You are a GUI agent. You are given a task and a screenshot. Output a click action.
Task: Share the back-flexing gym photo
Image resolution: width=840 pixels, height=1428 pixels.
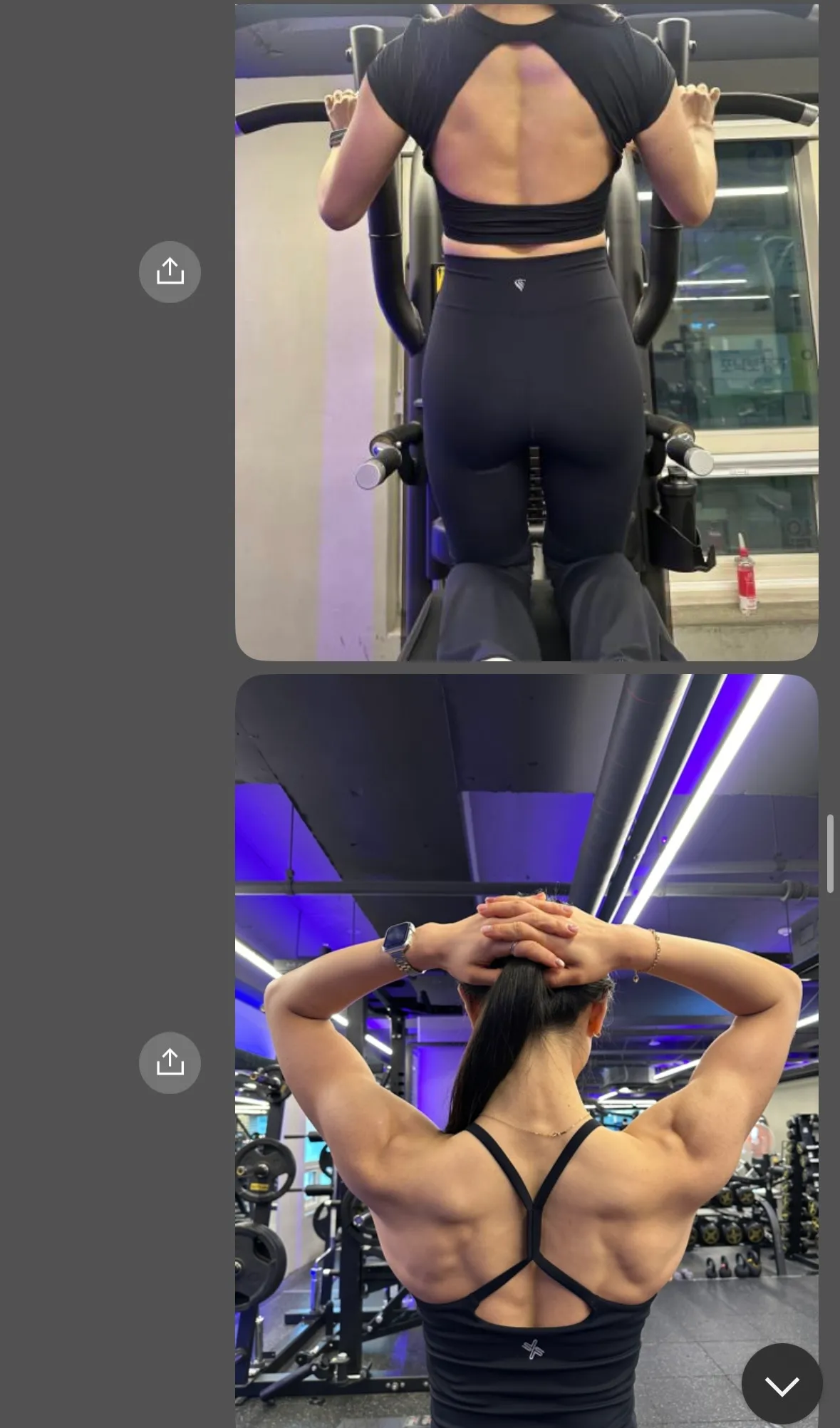click(170, 1062)
